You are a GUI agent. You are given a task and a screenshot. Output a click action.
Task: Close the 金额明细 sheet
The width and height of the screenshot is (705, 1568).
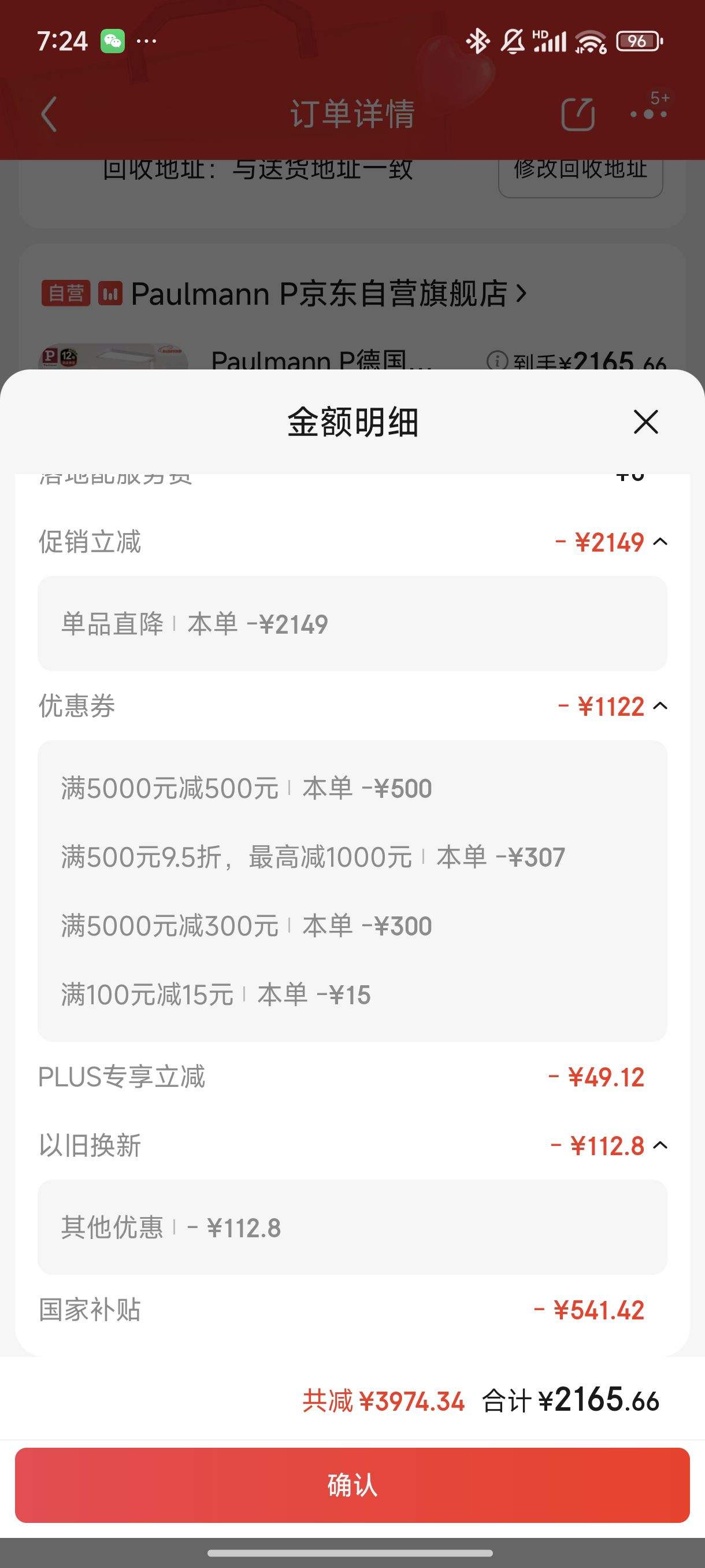[645, 422]
